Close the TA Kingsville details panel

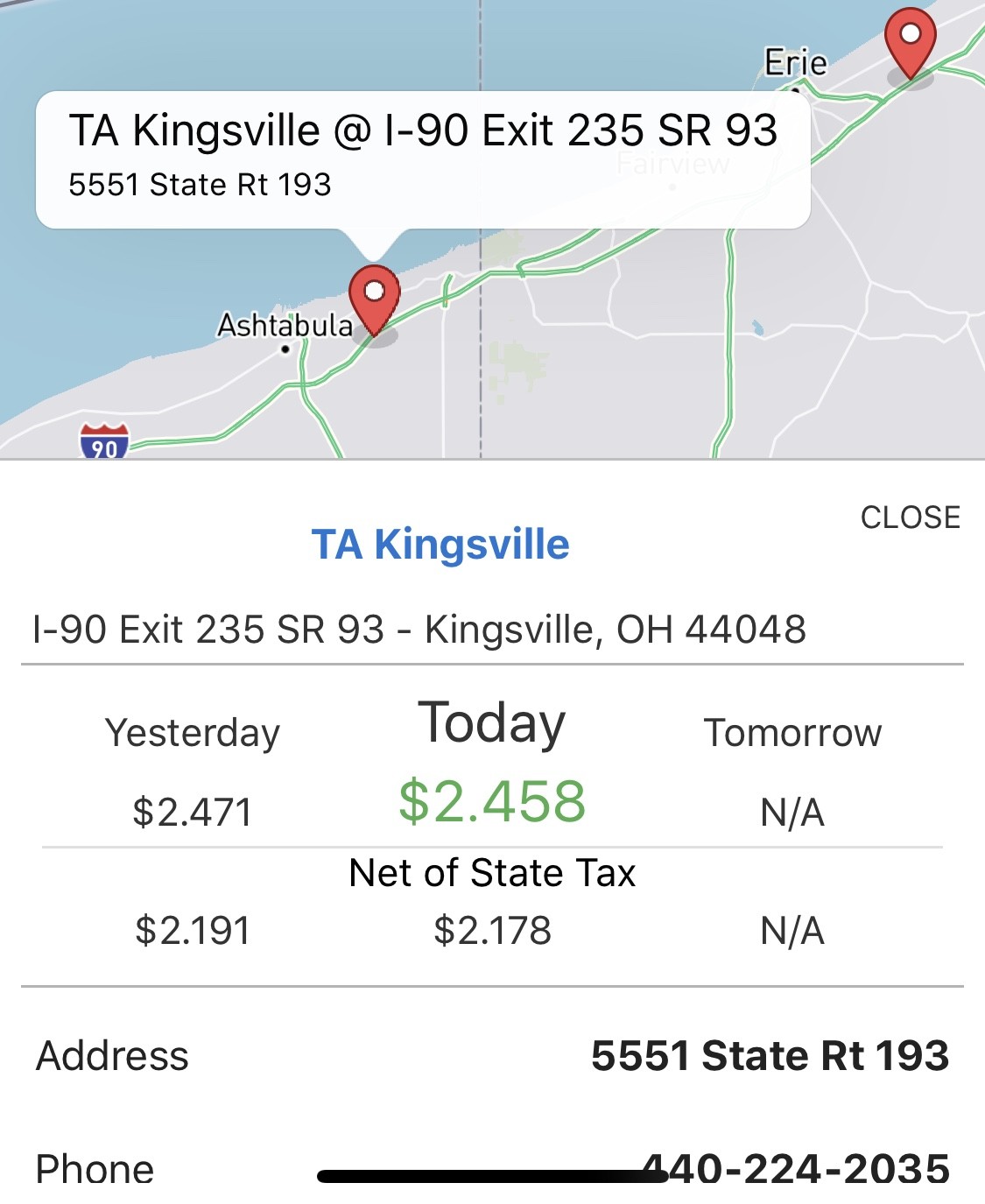[910, 518]
